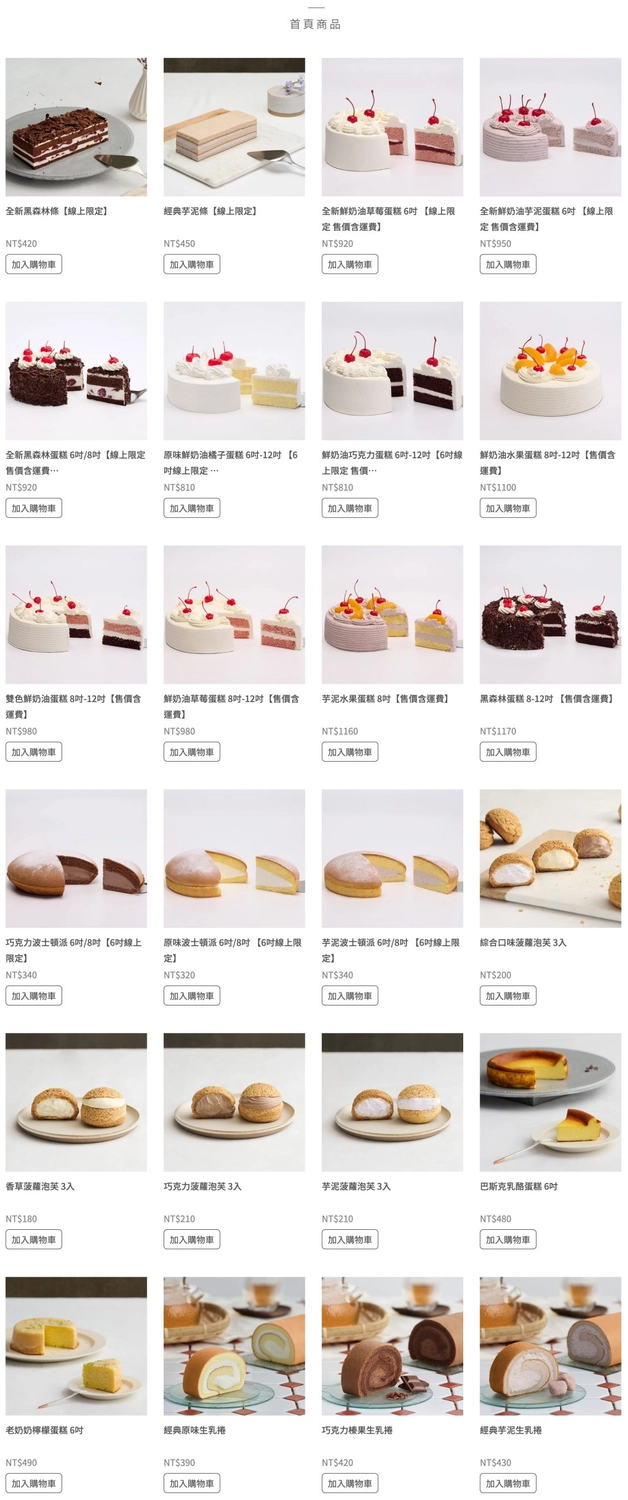Open 老奶奶檸檬蛋糕 6吋 product

click(76, 1346)
